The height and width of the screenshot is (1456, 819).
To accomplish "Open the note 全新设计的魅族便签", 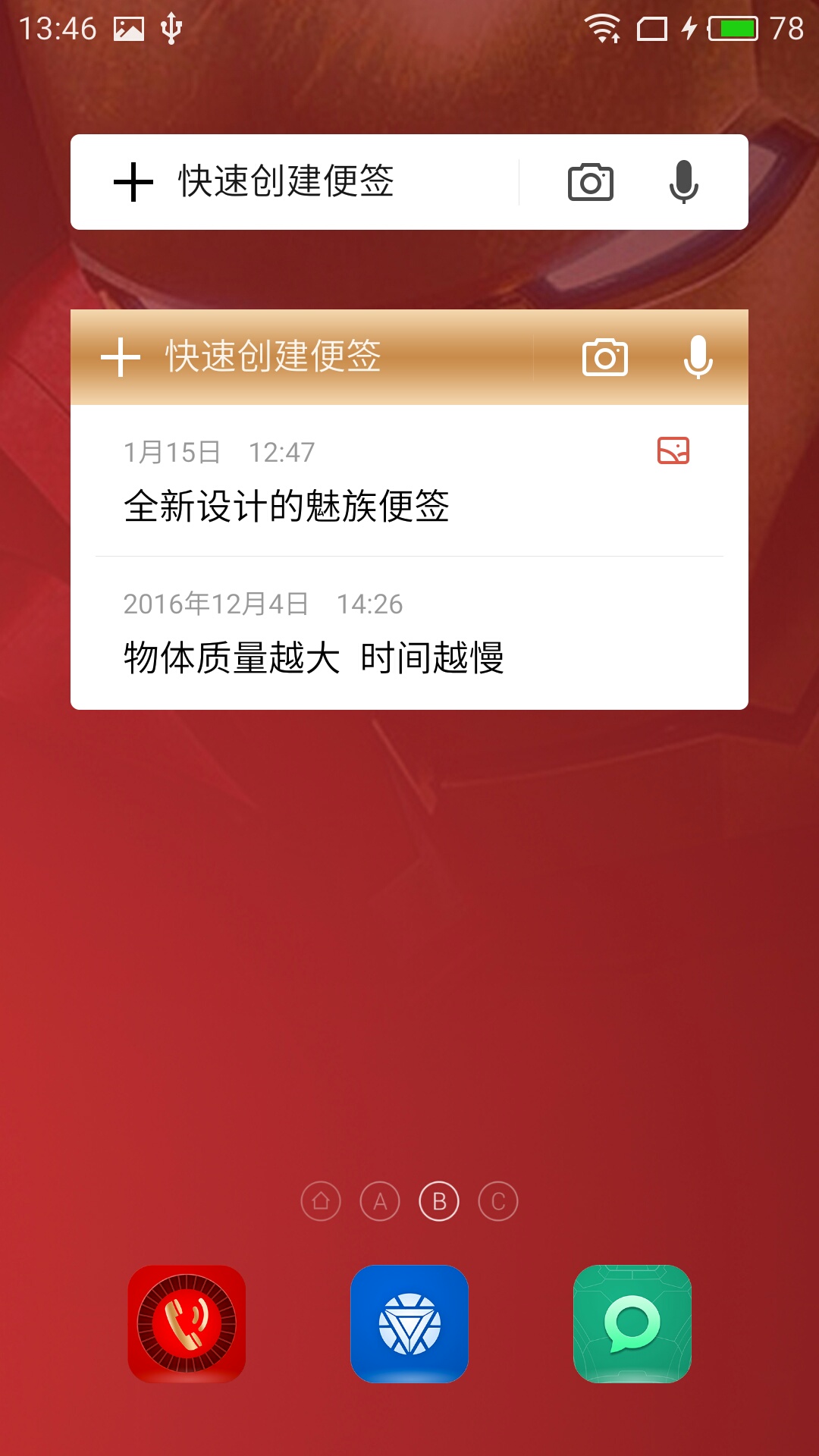I will 409,481.
